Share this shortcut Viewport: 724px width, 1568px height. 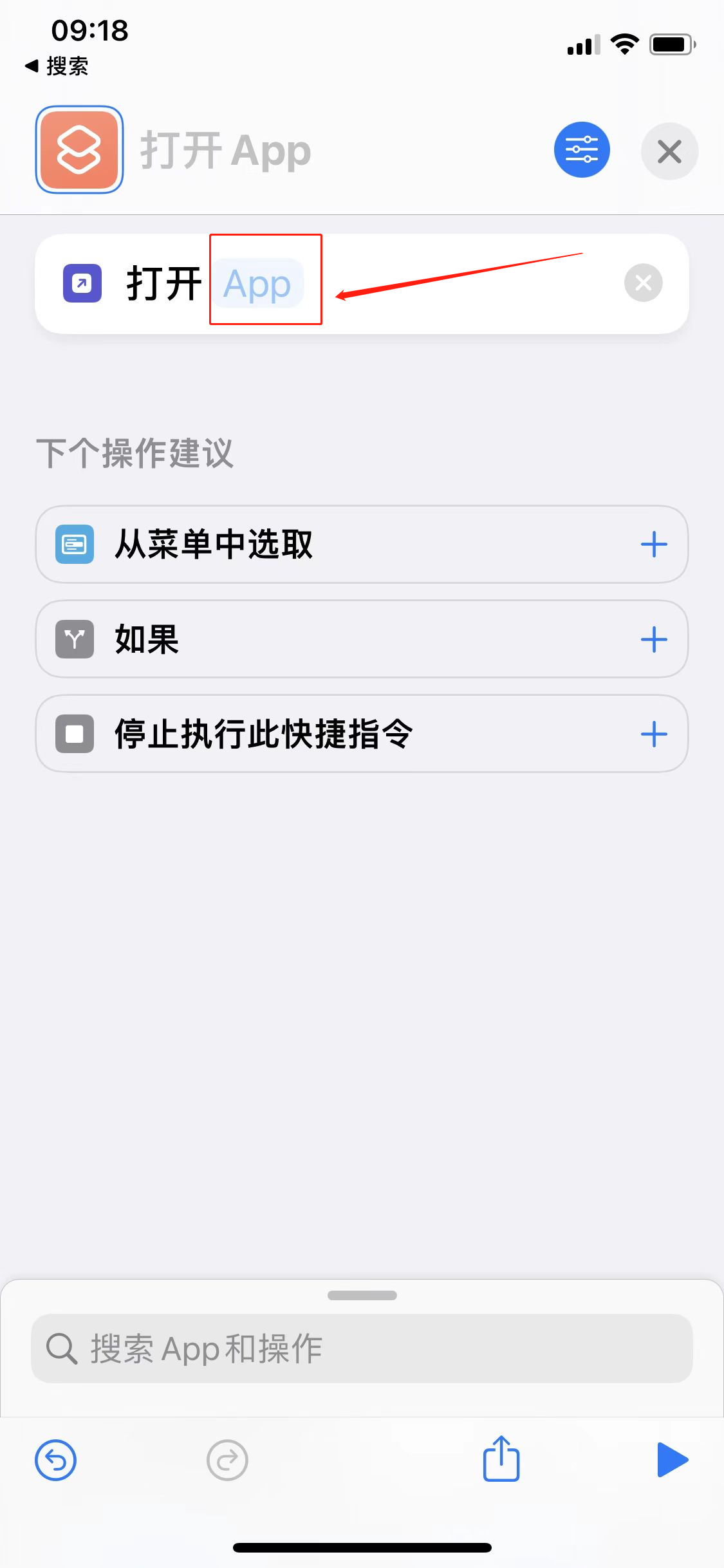[501, 1459]
